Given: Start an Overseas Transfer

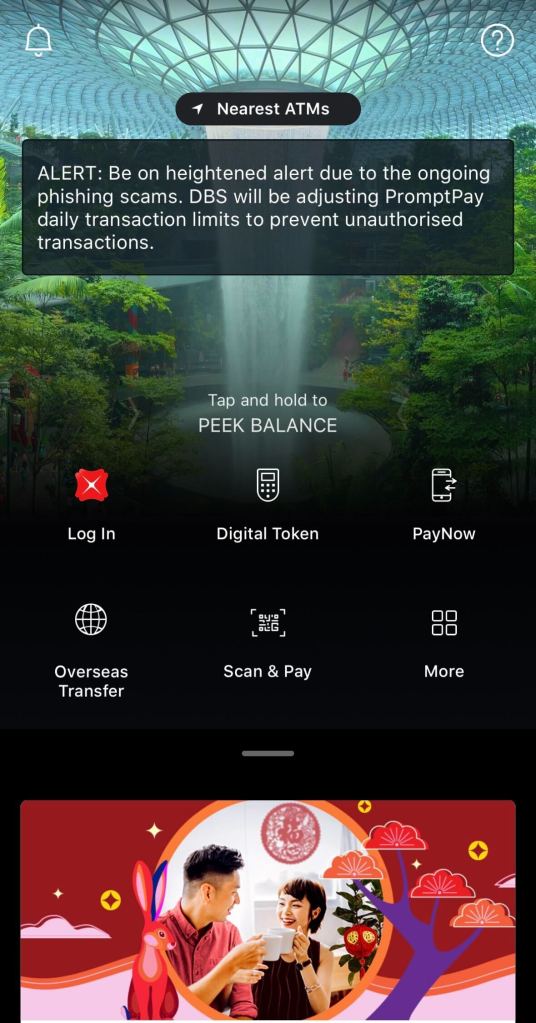Looking at the screenshot, I should pos(91,652).
